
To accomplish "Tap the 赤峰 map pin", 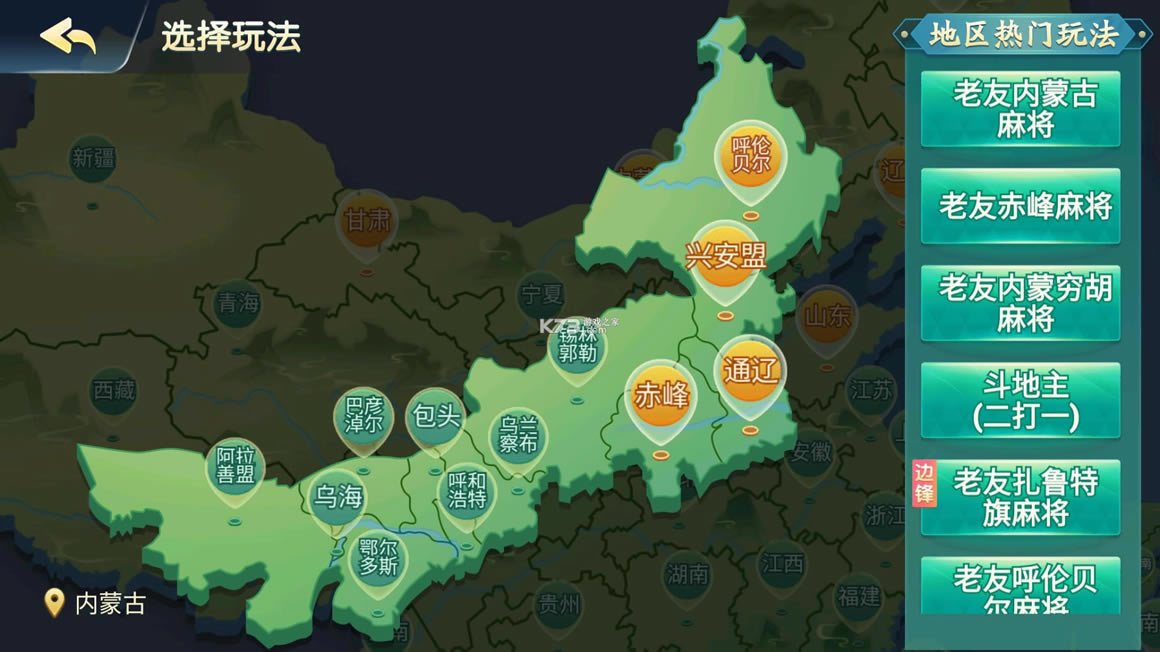I will (661, 396).
